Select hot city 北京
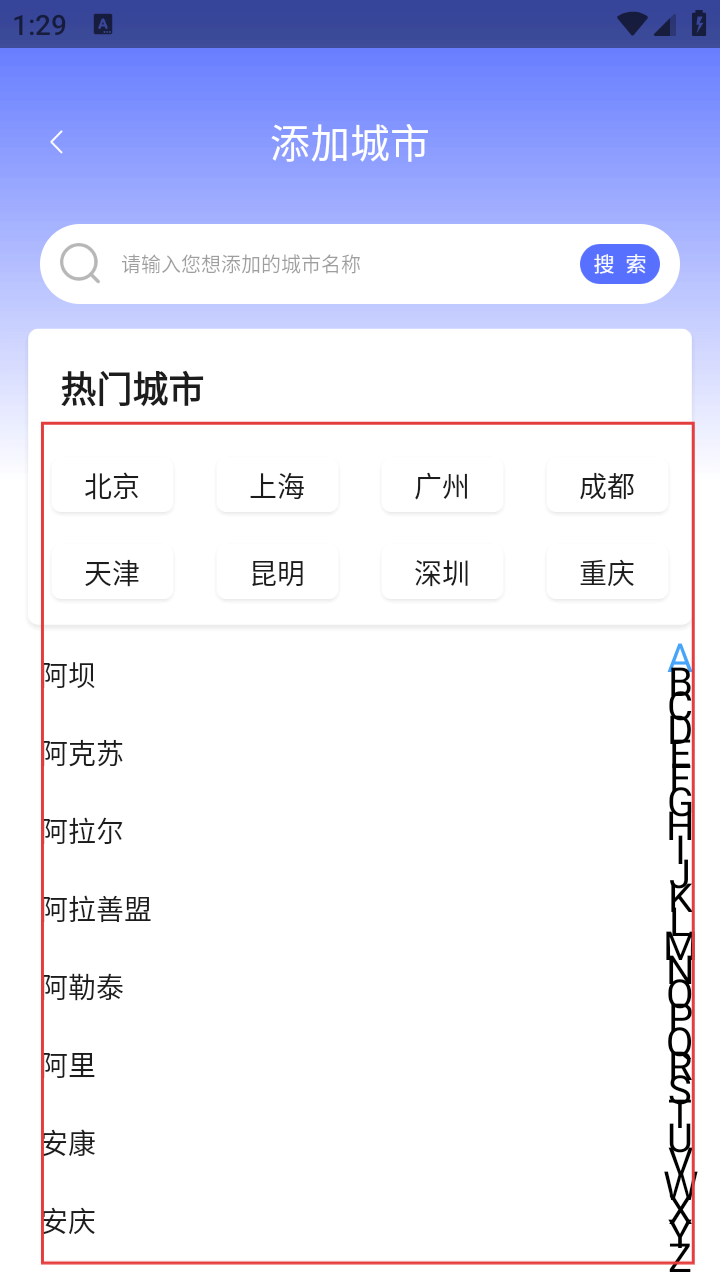 (x=112, y=486)
